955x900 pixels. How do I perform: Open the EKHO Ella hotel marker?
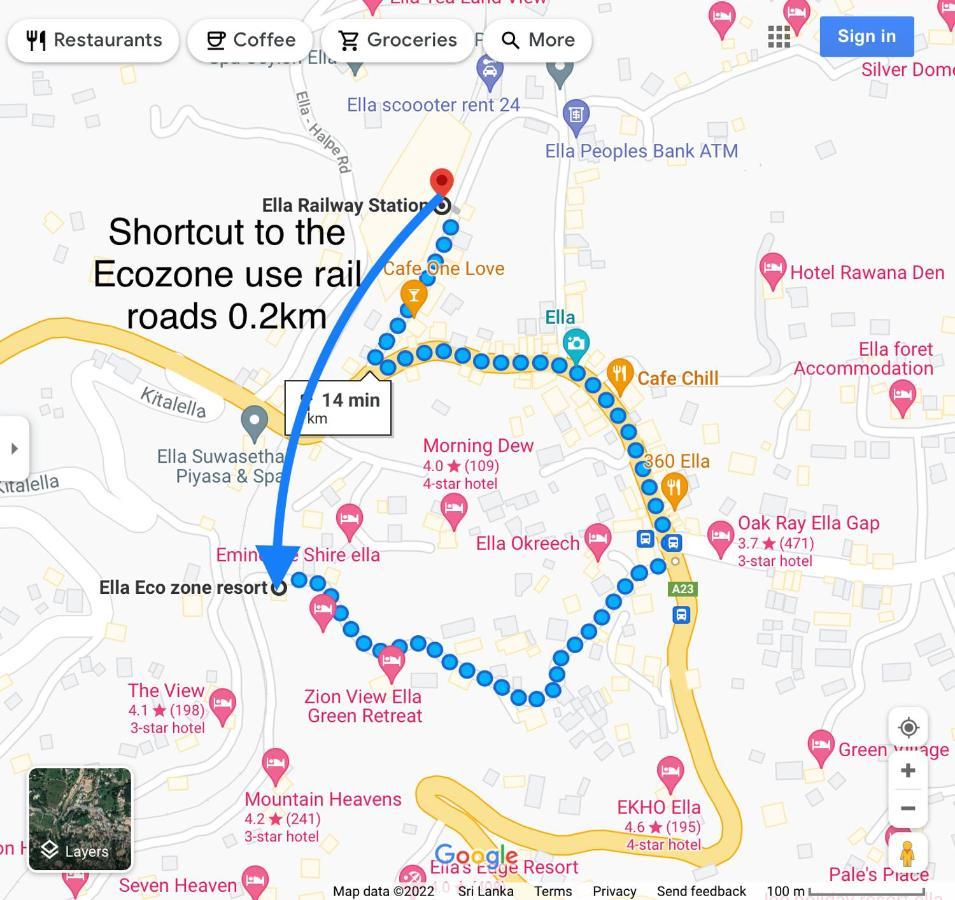[x=670, y=772]
